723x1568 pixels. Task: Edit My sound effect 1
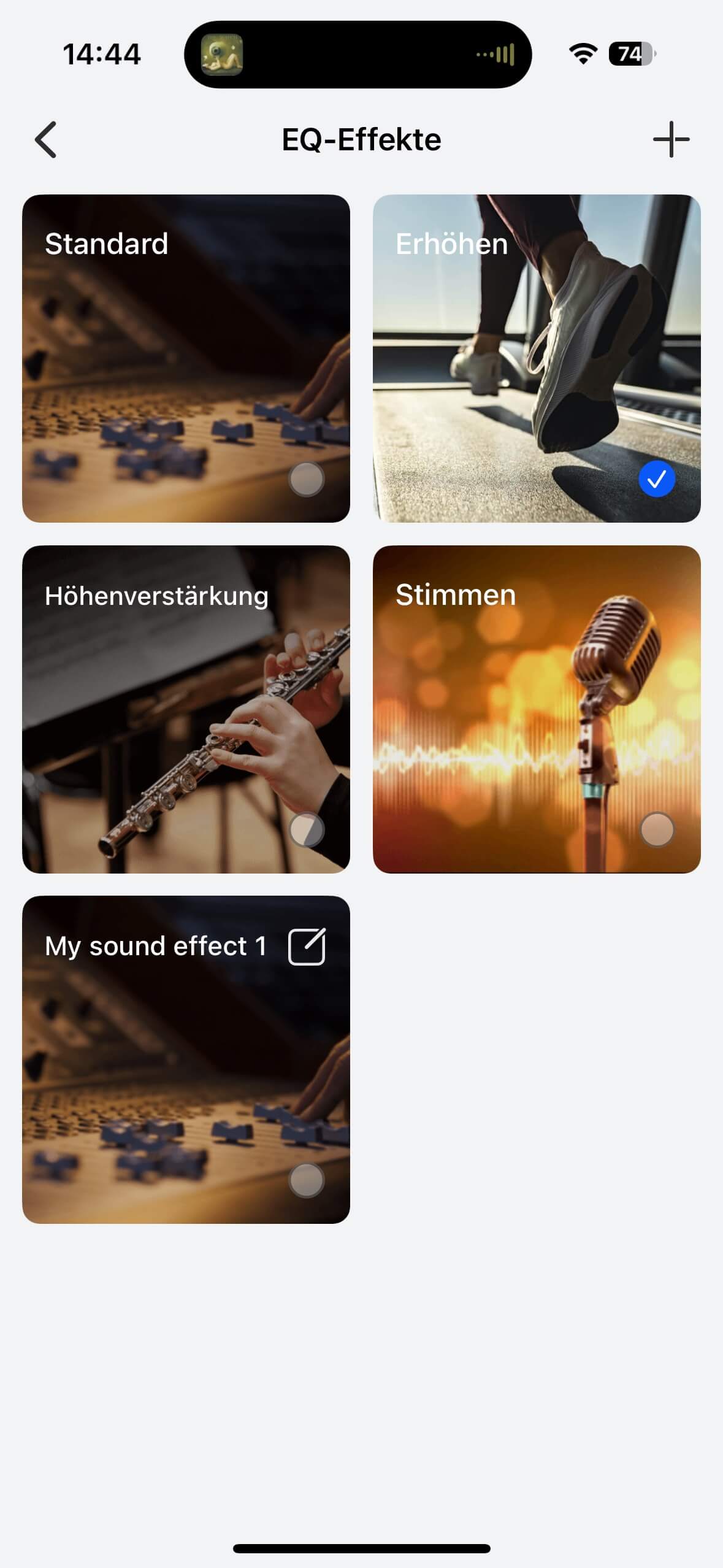(x=307, y=947)
